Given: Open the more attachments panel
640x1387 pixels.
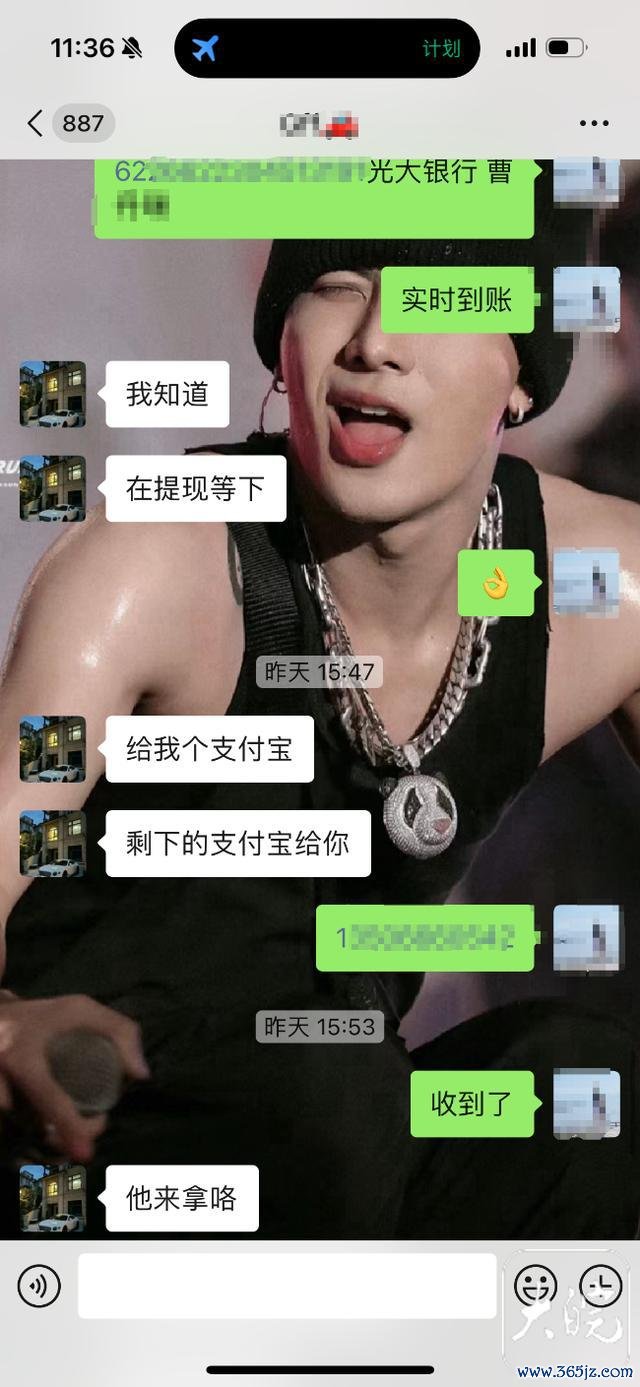Looking at the screenshot, I should tap(600, 1286).
